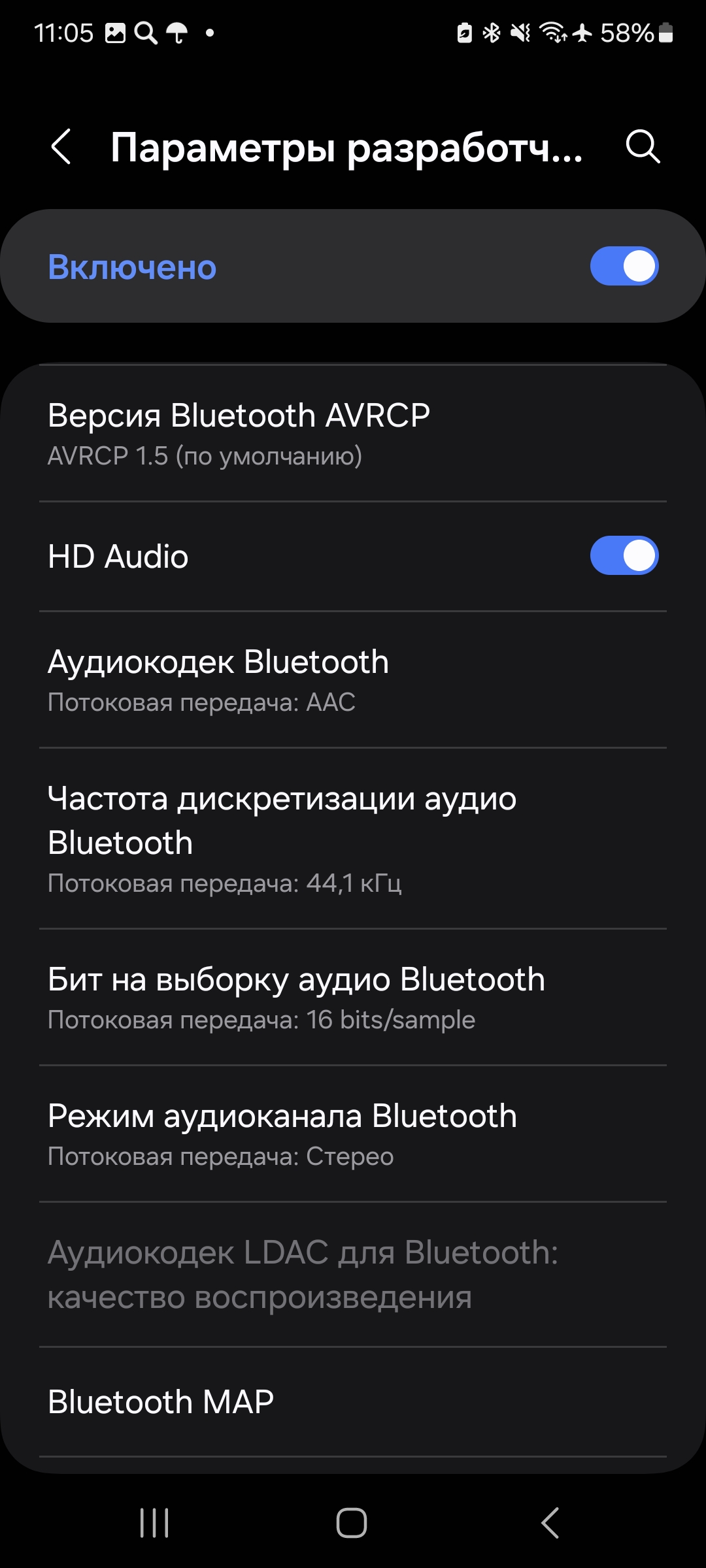Go back from Параметры разработчика
This screenshot has width=706, height=1568.
click(x=61, y=146)
